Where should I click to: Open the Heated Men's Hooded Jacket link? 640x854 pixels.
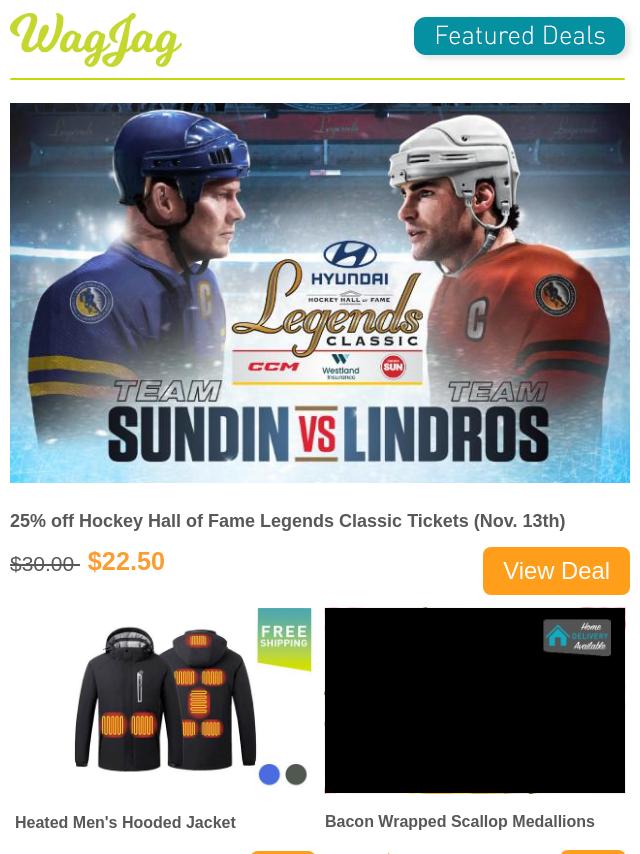(x=125, y=822)
